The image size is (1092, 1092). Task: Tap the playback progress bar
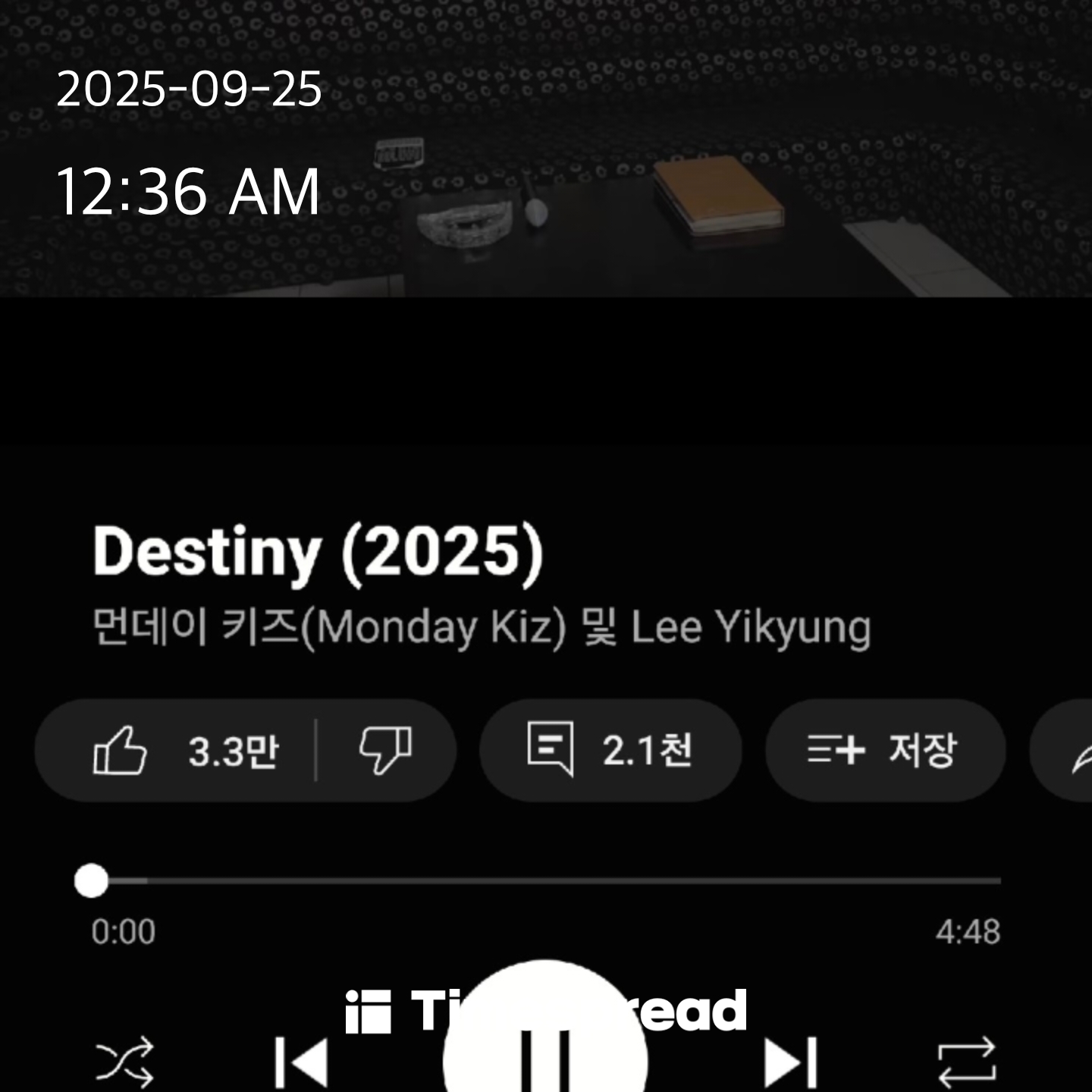tap(546, 881)
